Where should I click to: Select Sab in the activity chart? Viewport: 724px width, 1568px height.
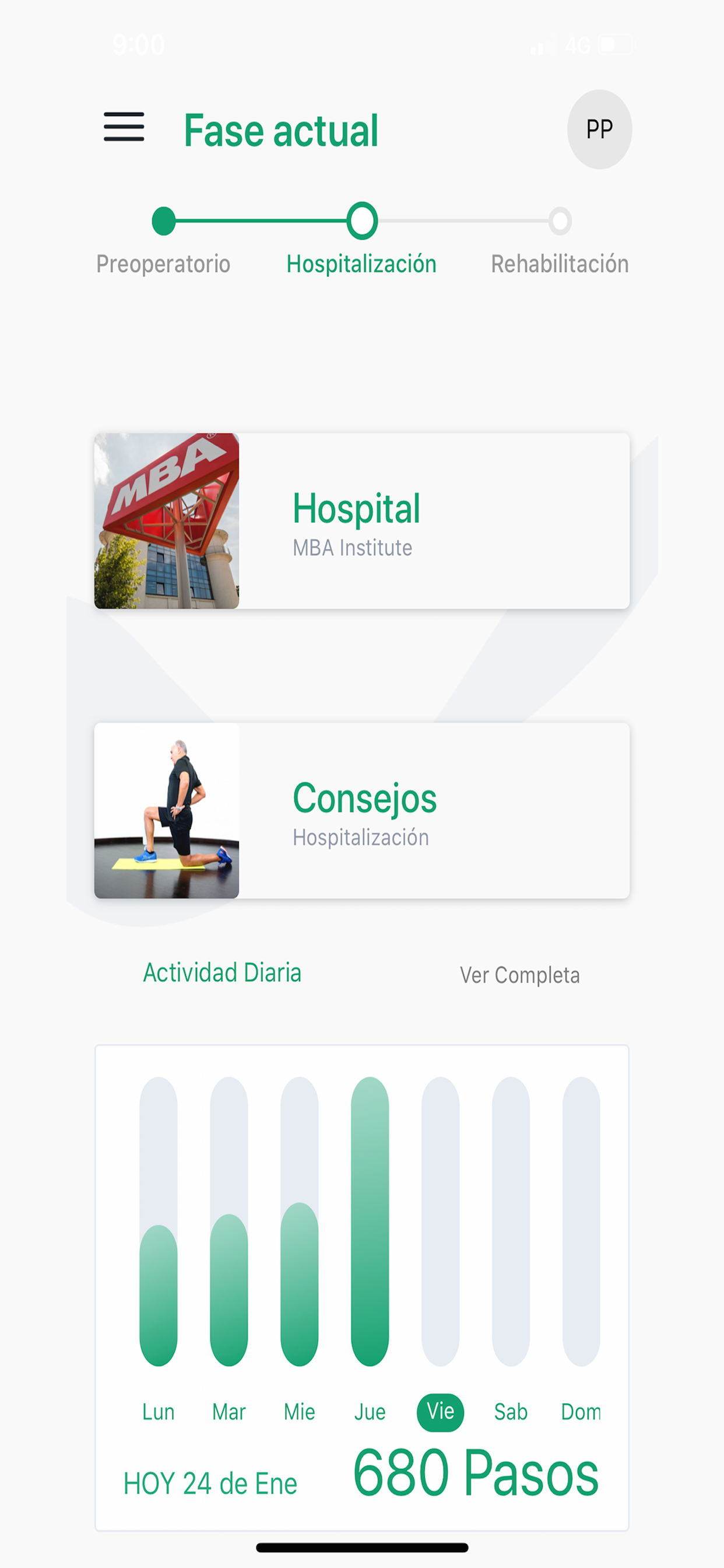[x=511, y=1412]
